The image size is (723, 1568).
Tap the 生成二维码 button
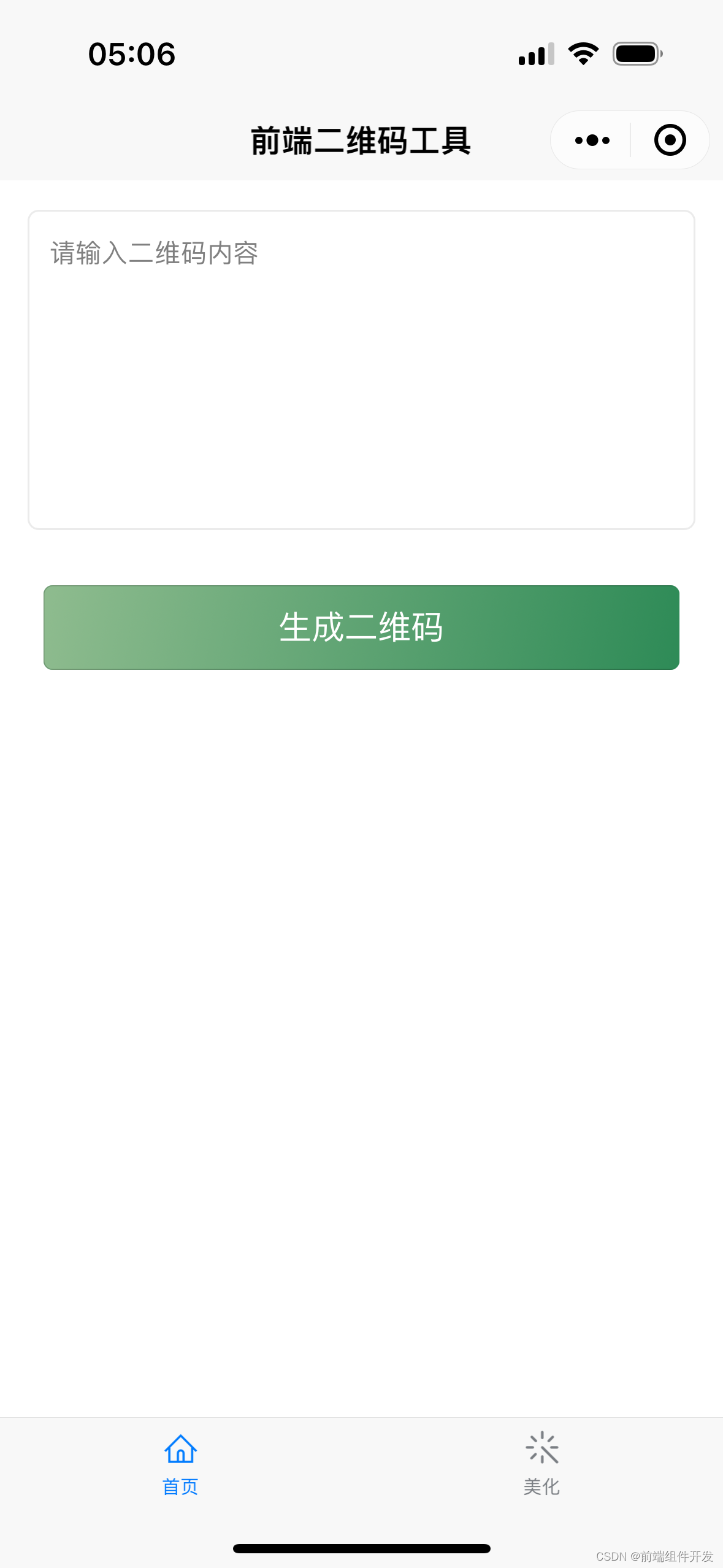pyautogui.click(x=361, y=628)
